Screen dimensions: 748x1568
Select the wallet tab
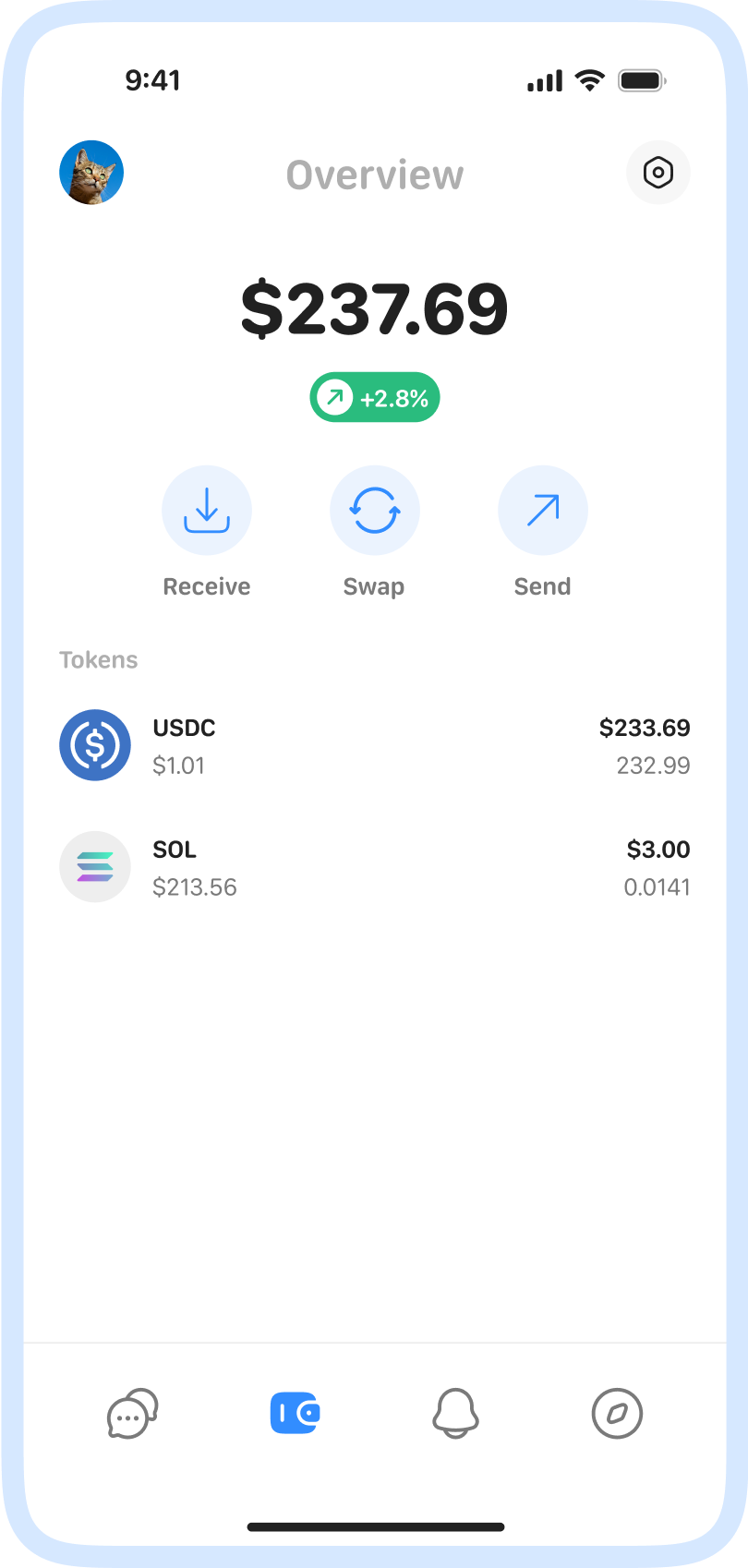295,1413
